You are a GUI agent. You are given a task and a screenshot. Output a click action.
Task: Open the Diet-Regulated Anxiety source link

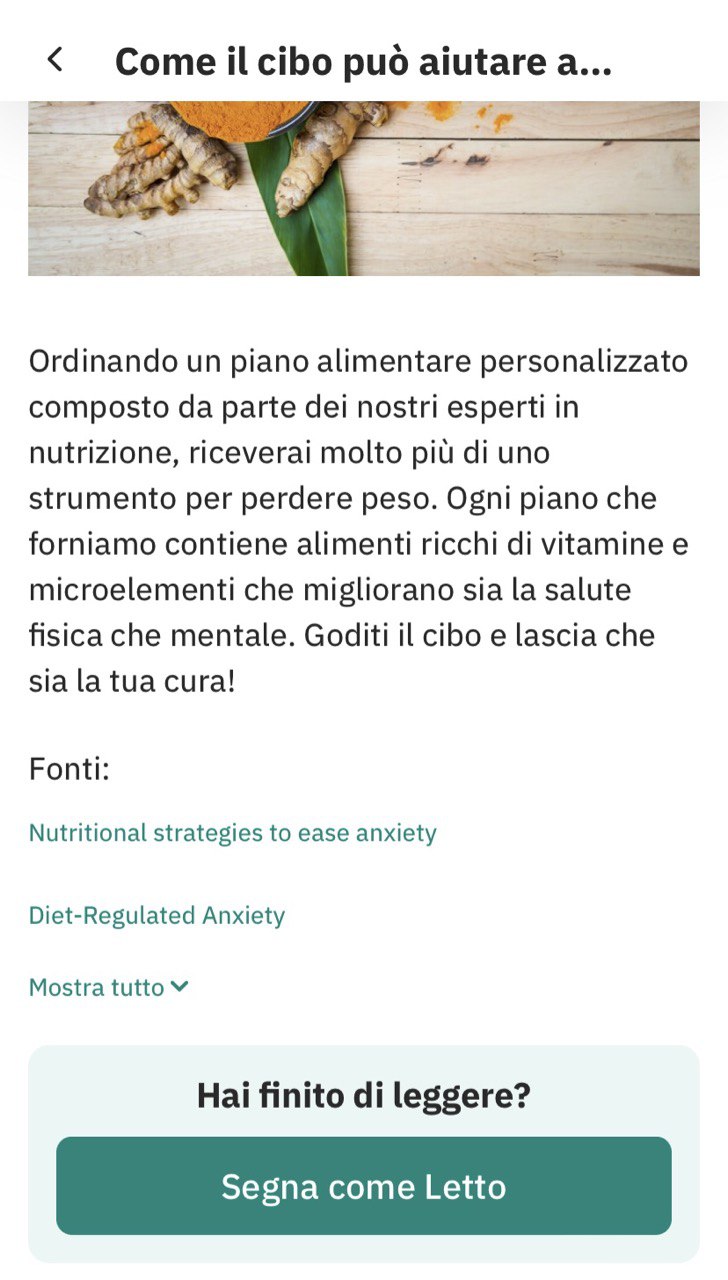click(157, 915)
